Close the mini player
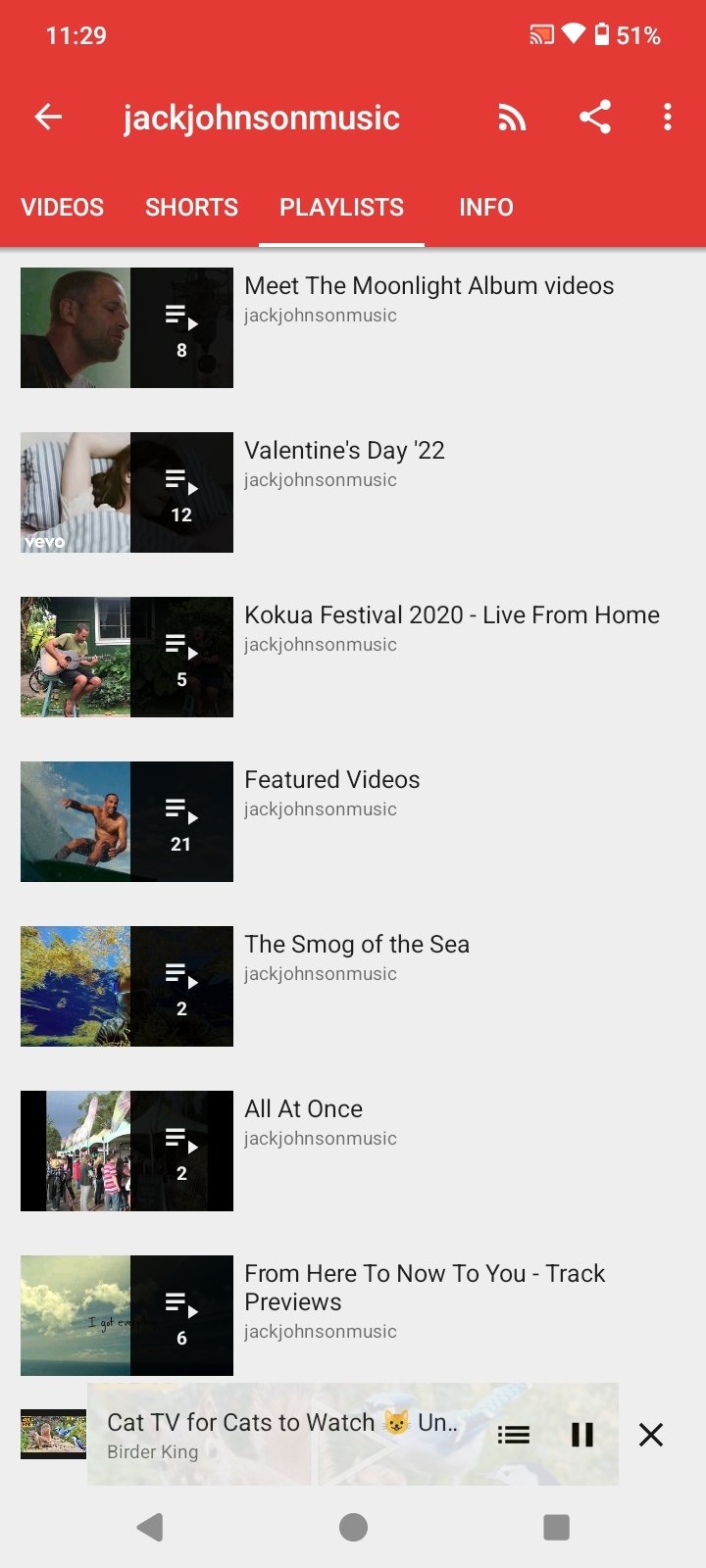 (651, 1435)
